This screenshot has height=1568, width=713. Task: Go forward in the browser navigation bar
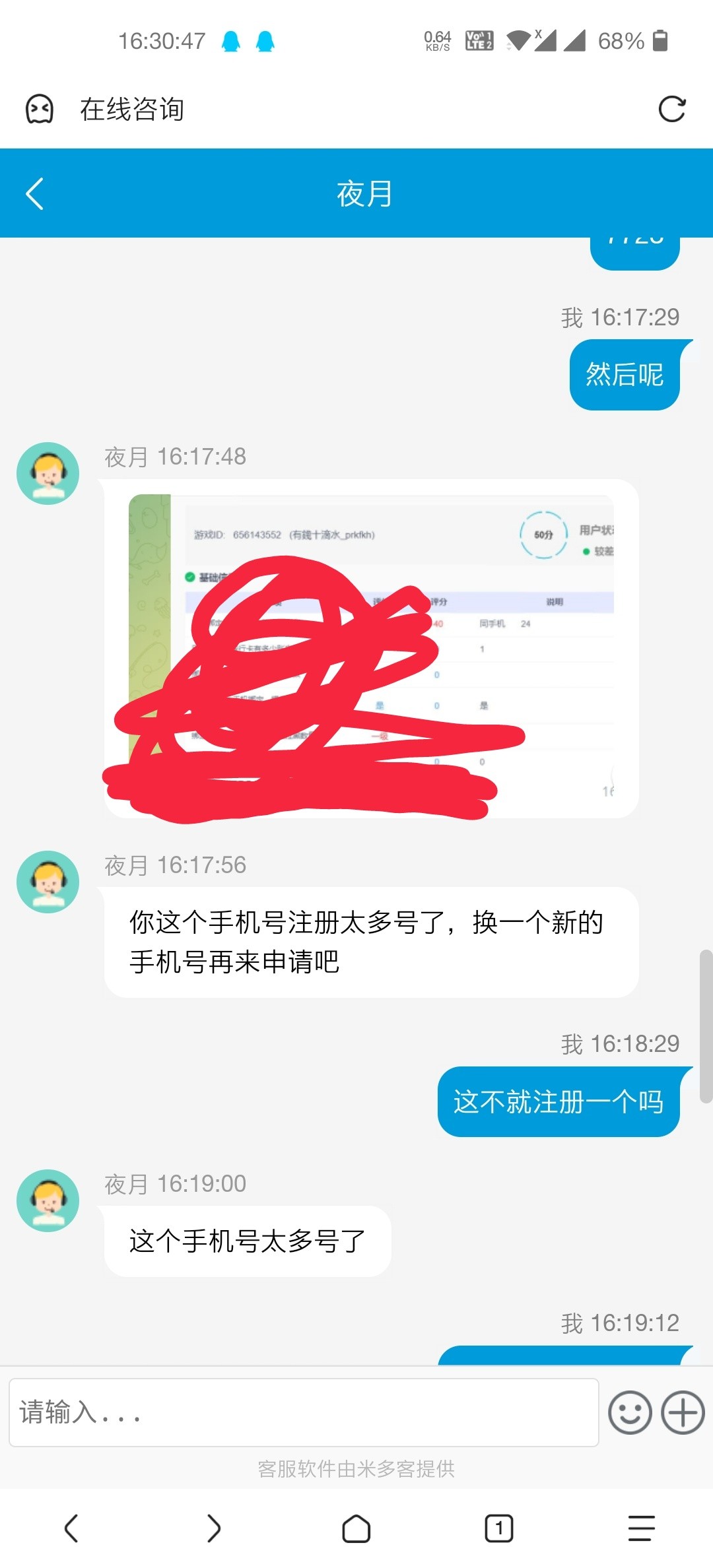[x=213, y=1528]
